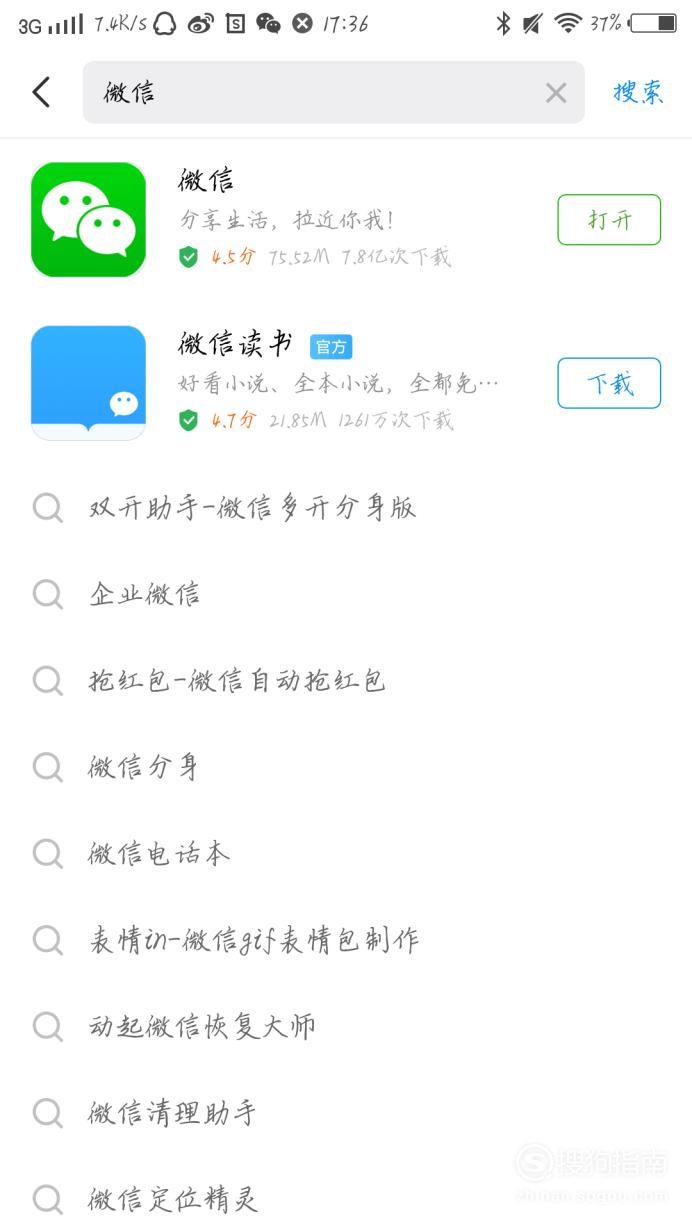
Task: Open the 微信读书 app details row
Action: point(346,383)
